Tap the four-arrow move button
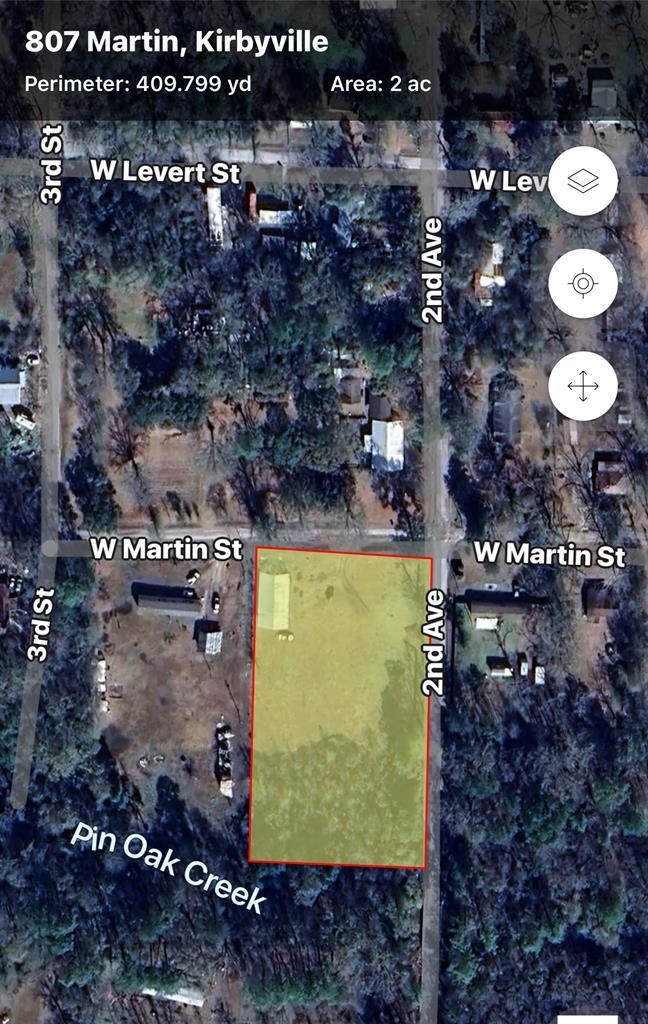This screenshot has height=1024, width=648. click(x=583, y=386)
